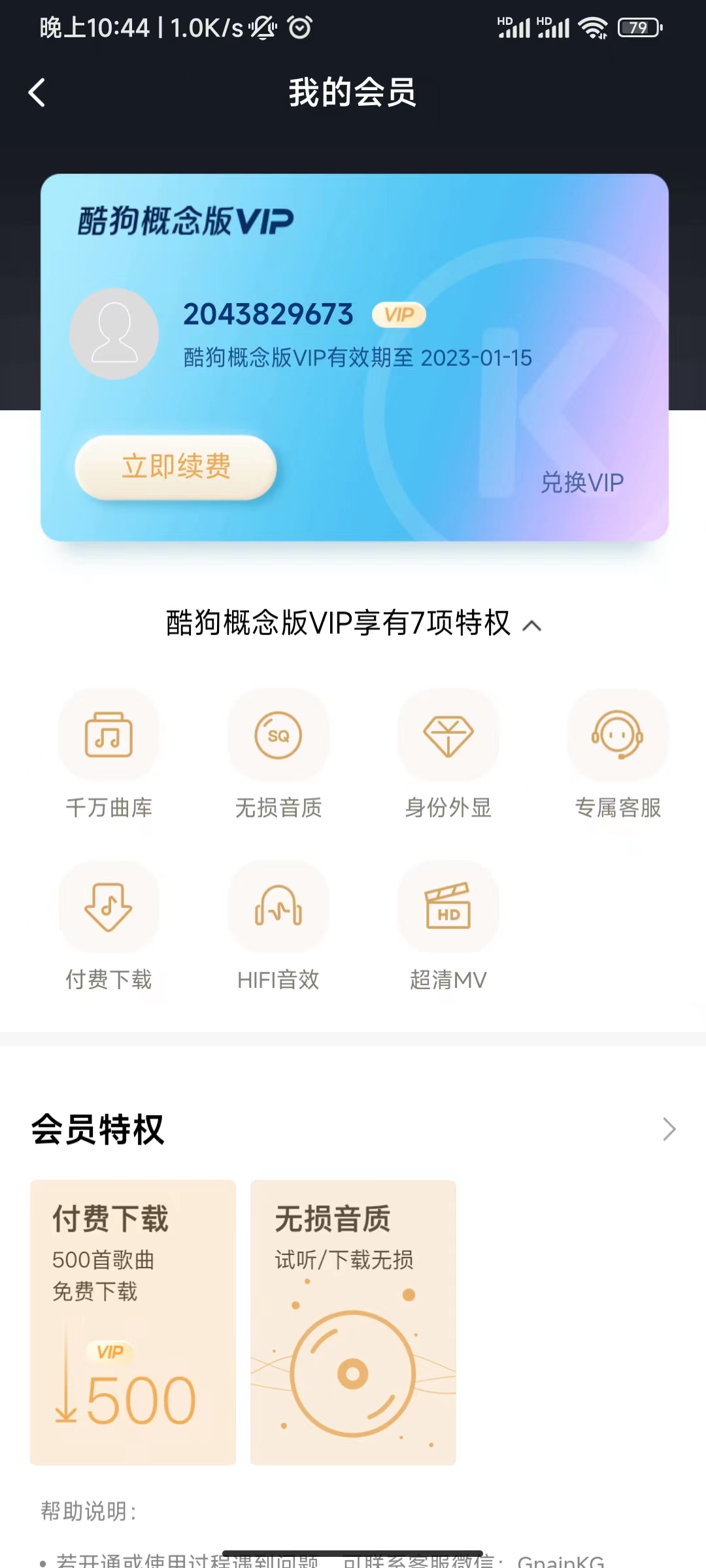Collapse the 7项特权 privileges list

coord(532,625)
